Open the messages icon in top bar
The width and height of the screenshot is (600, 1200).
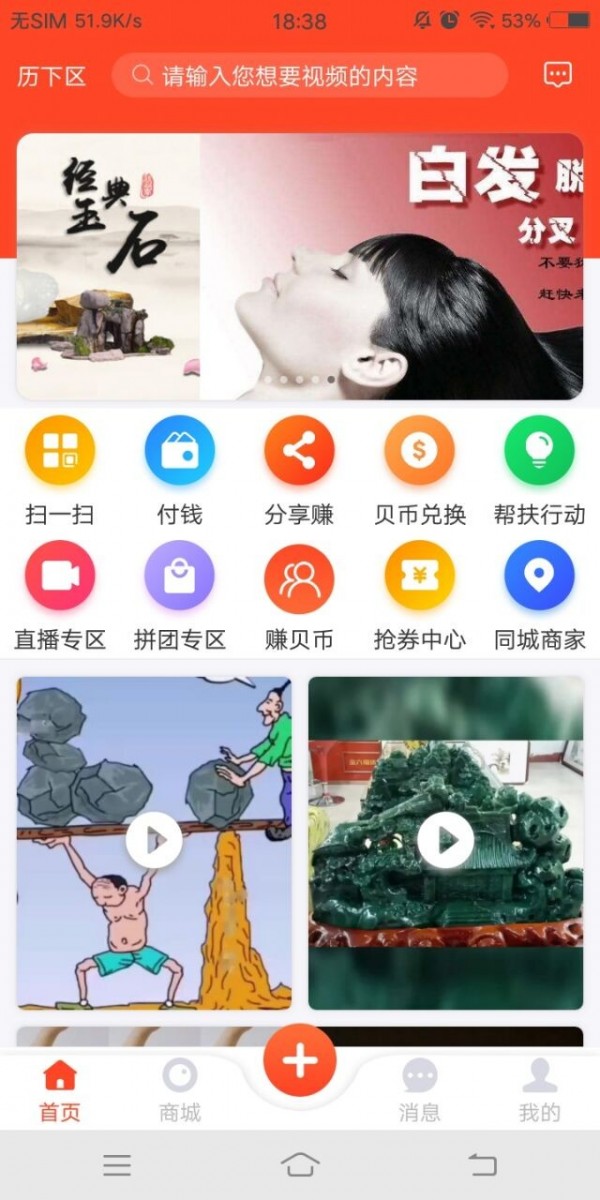click(x=557, y=75)
